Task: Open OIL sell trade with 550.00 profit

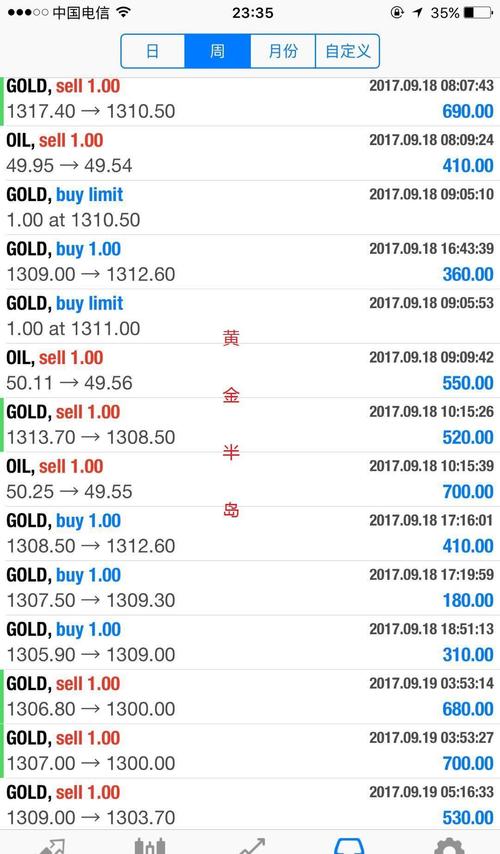Action: (250, 370)
